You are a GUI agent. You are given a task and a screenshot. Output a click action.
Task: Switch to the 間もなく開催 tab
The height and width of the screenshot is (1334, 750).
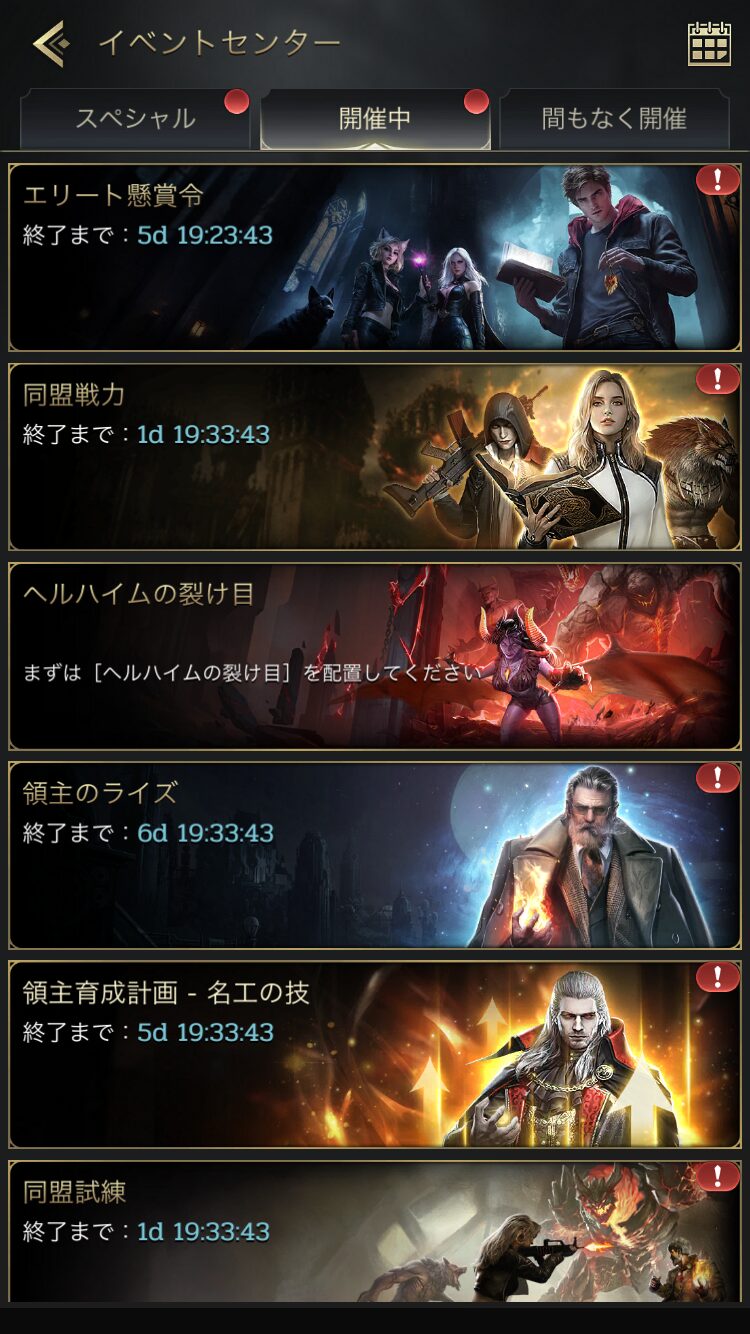point(613,119)
